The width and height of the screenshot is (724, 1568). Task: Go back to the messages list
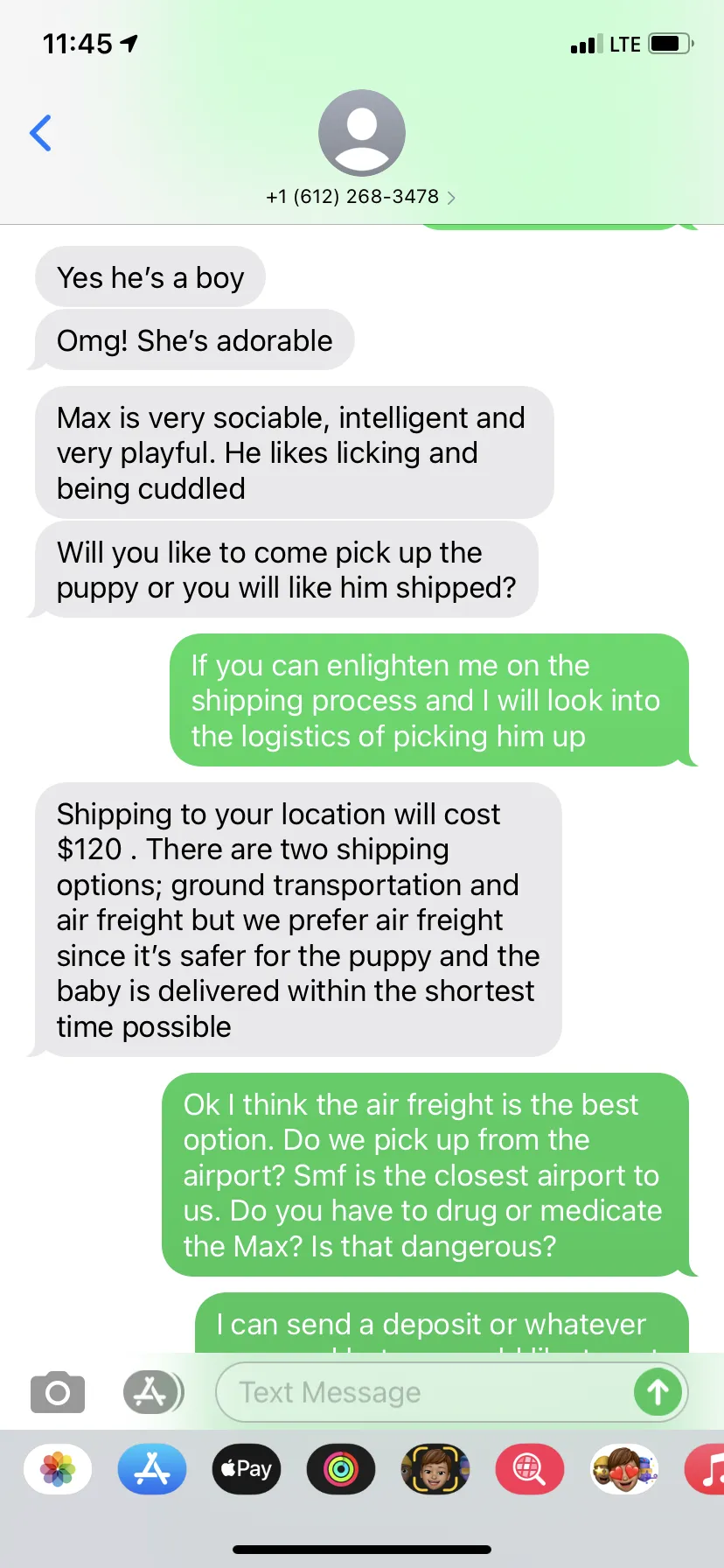click(x=40, y=133)
